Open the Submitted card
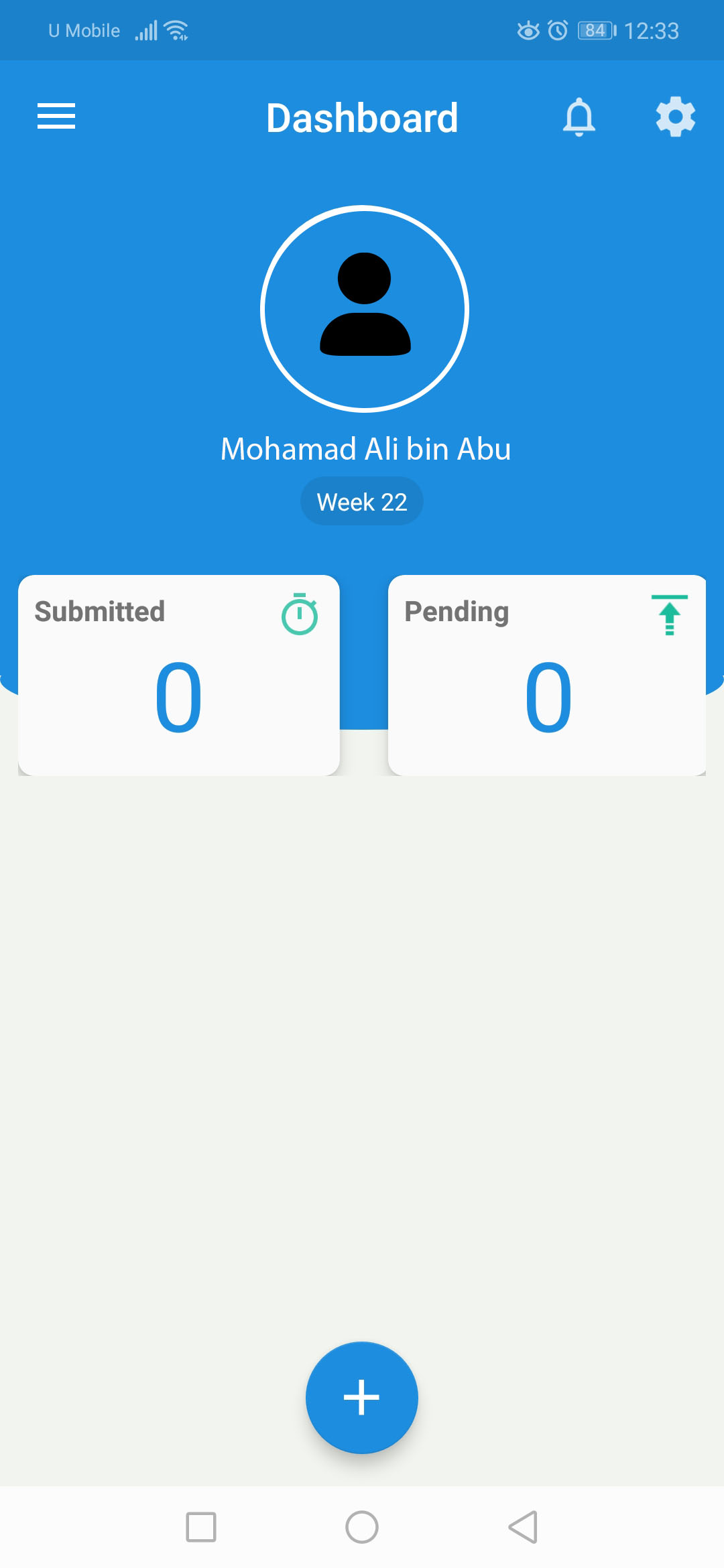This screenshot has width=724, height=1568. 179,675
